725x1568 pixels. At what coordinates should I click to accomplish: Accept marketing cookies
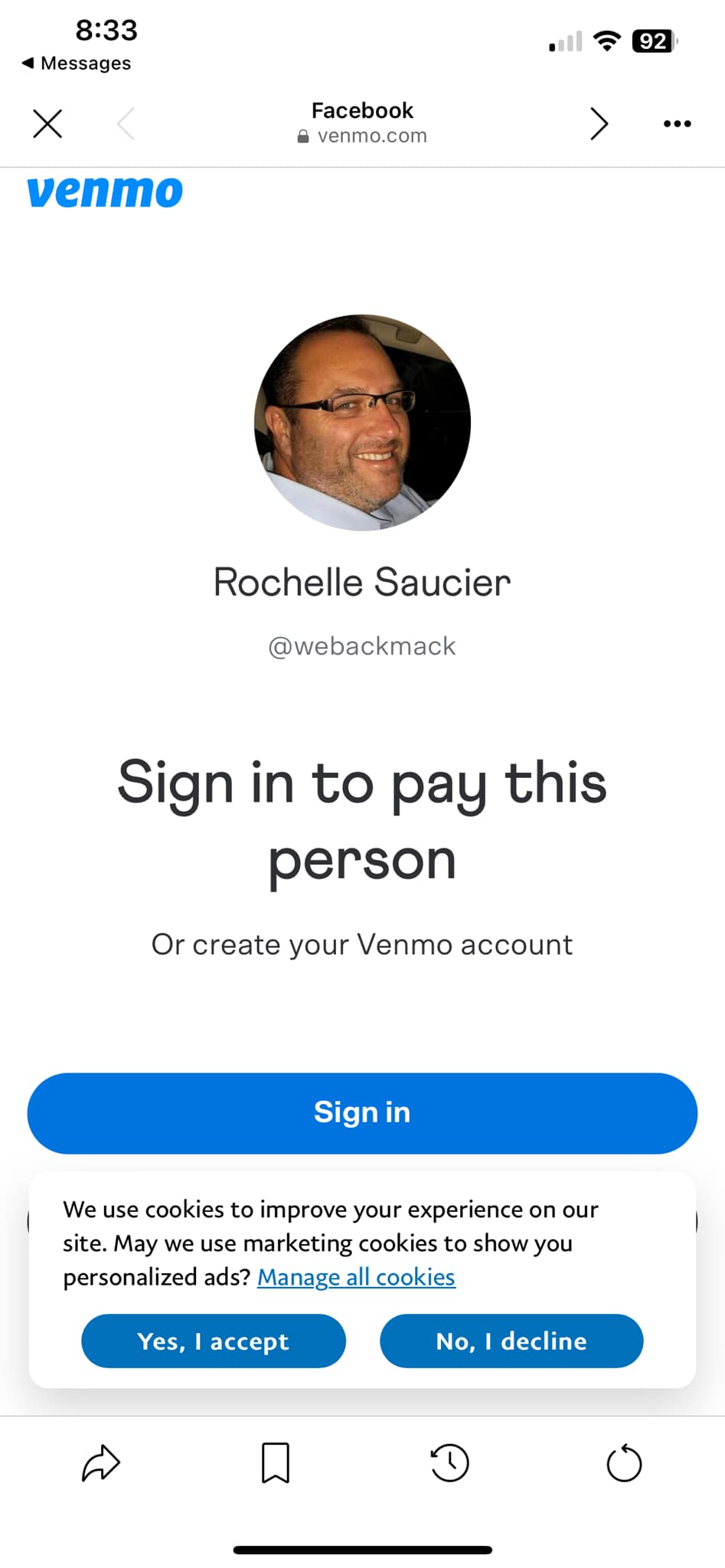coord(214,1341)
